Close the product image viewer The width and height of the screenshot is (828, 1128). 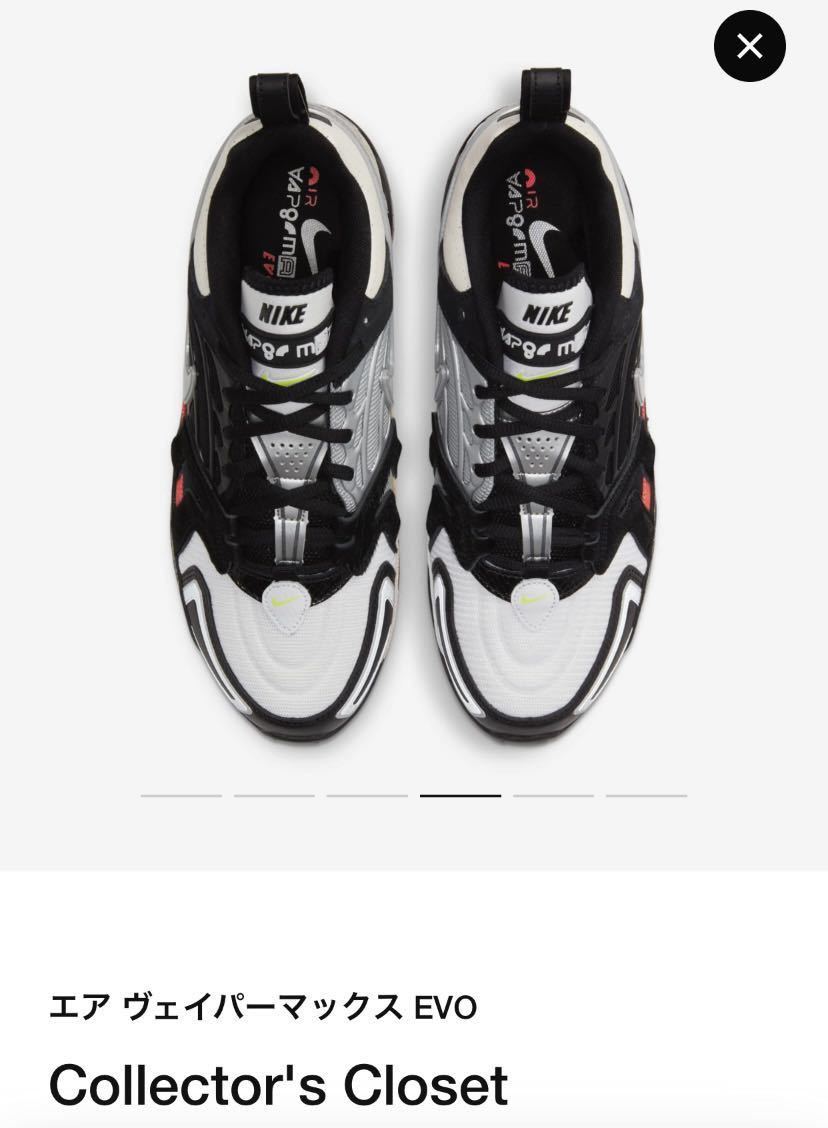click(x=749, y=45)
